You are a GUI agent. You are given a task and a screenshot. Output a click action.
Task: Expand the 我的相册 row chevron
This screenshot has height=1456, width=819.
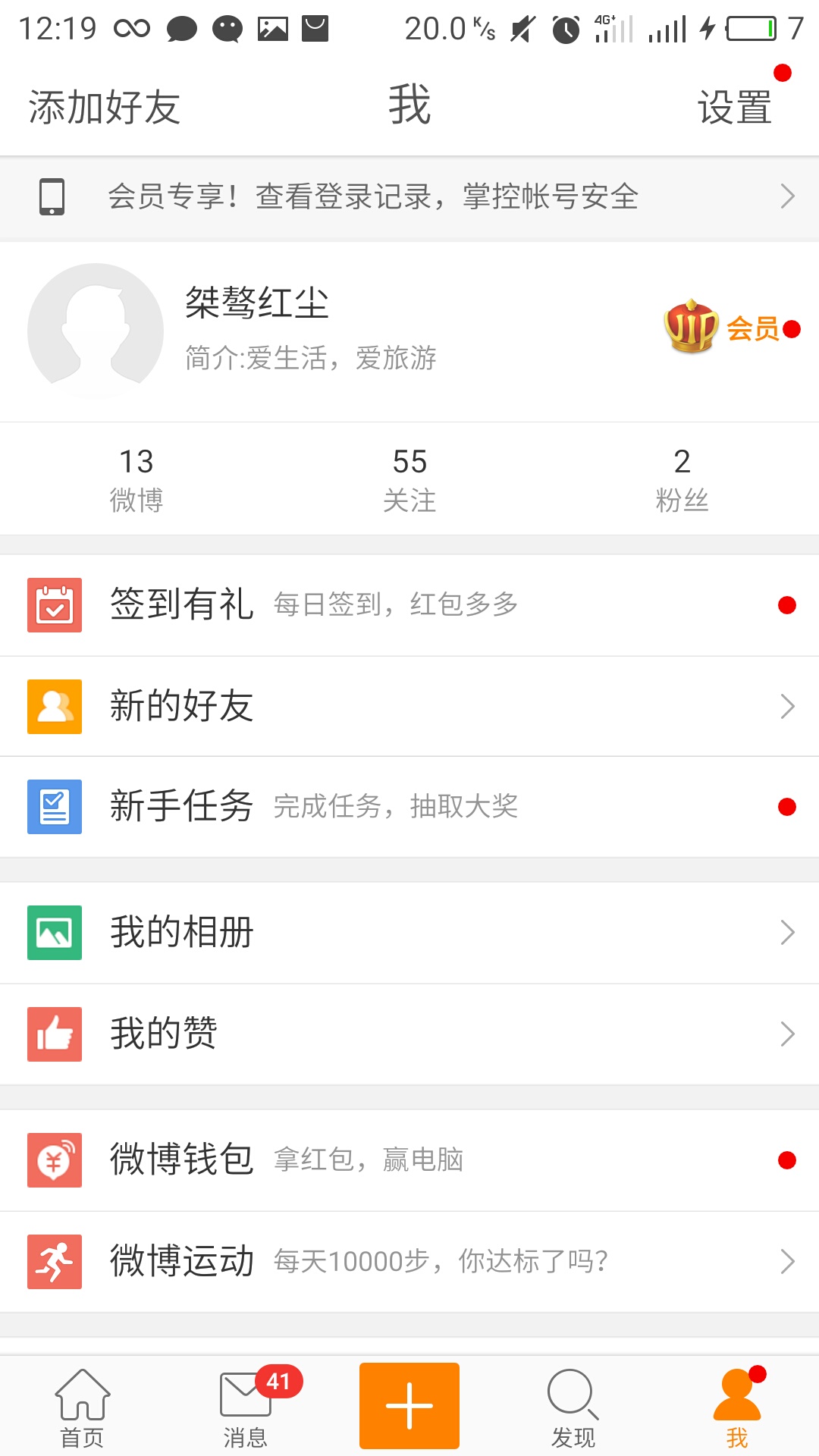[786, 932]
